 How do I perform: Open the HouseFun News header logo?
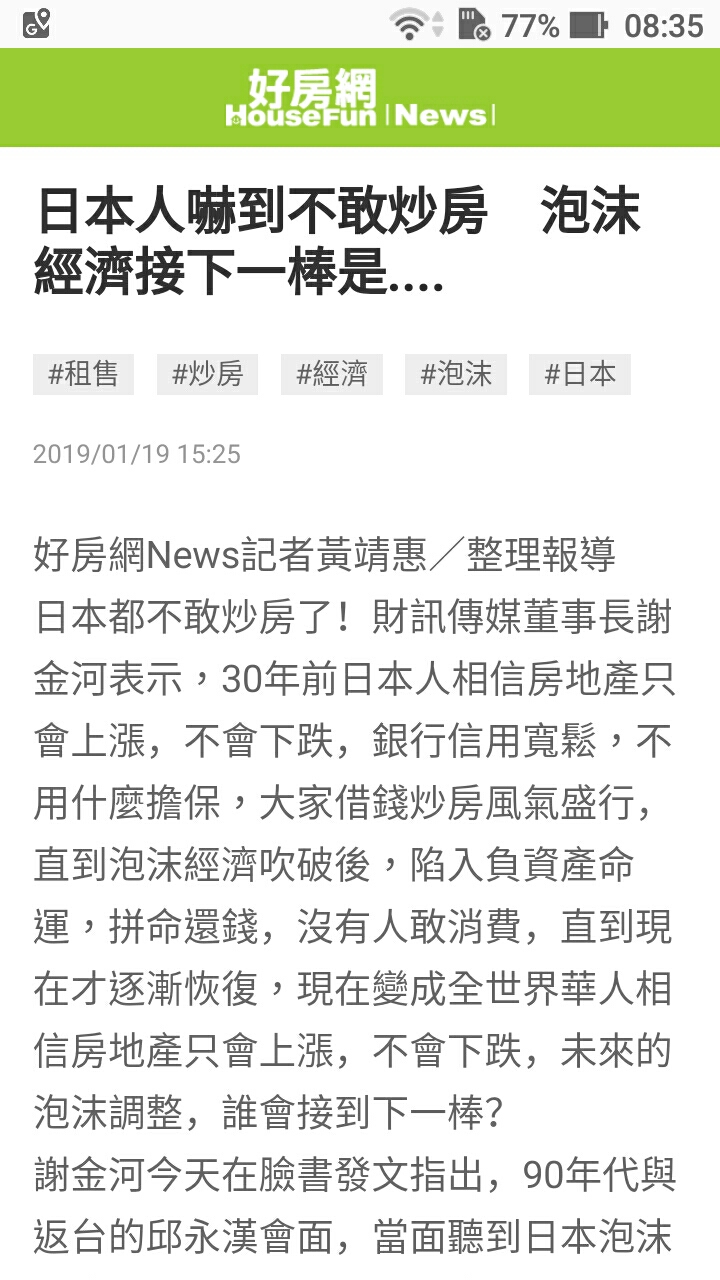(360, 98)
